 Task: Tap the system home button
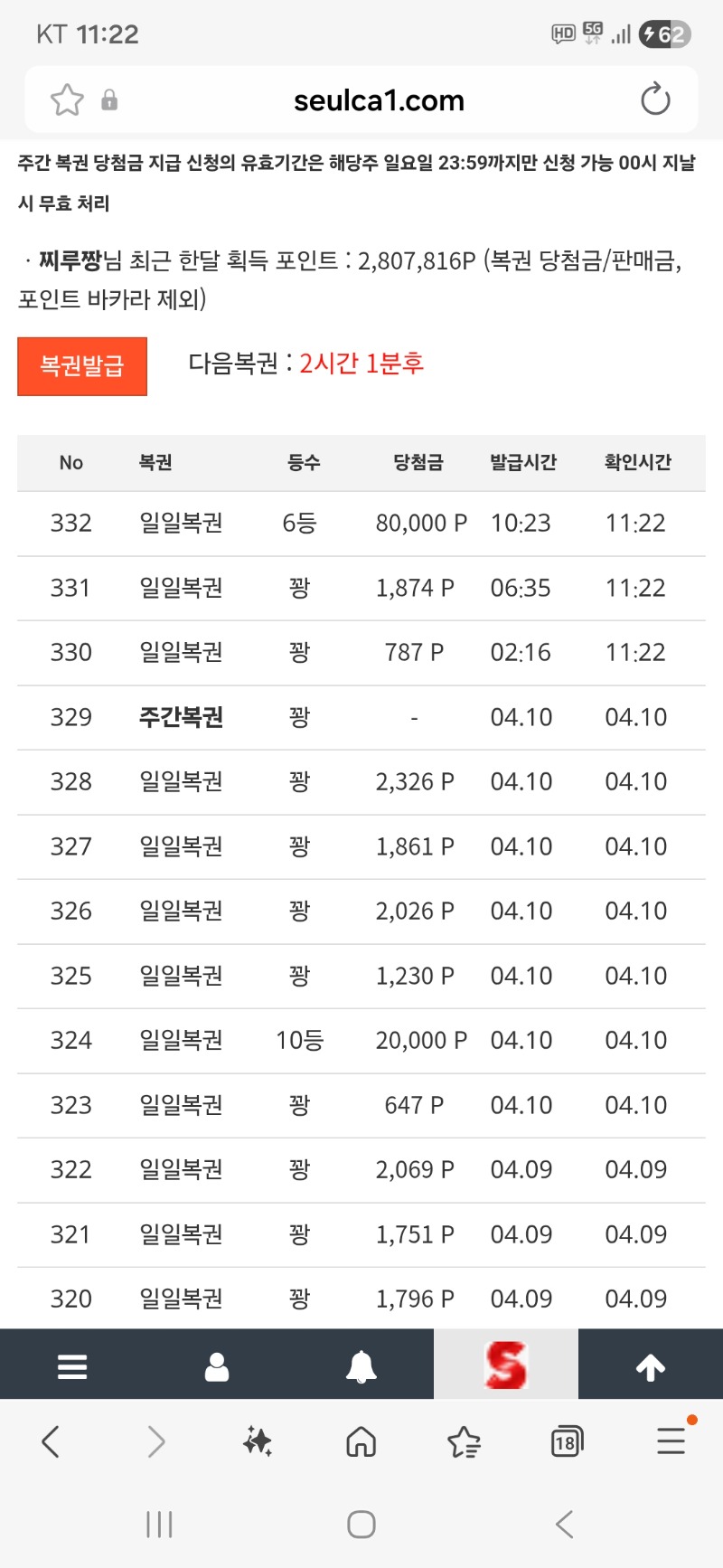tap(361, 1525)
